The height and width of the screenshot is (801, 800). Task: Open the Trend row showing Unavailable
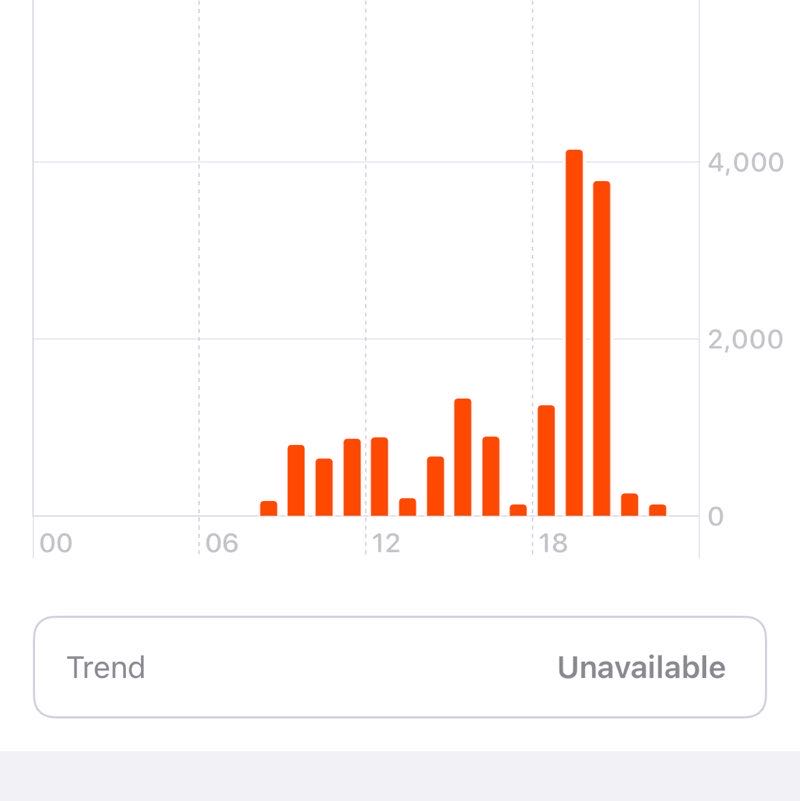(400, 667)
